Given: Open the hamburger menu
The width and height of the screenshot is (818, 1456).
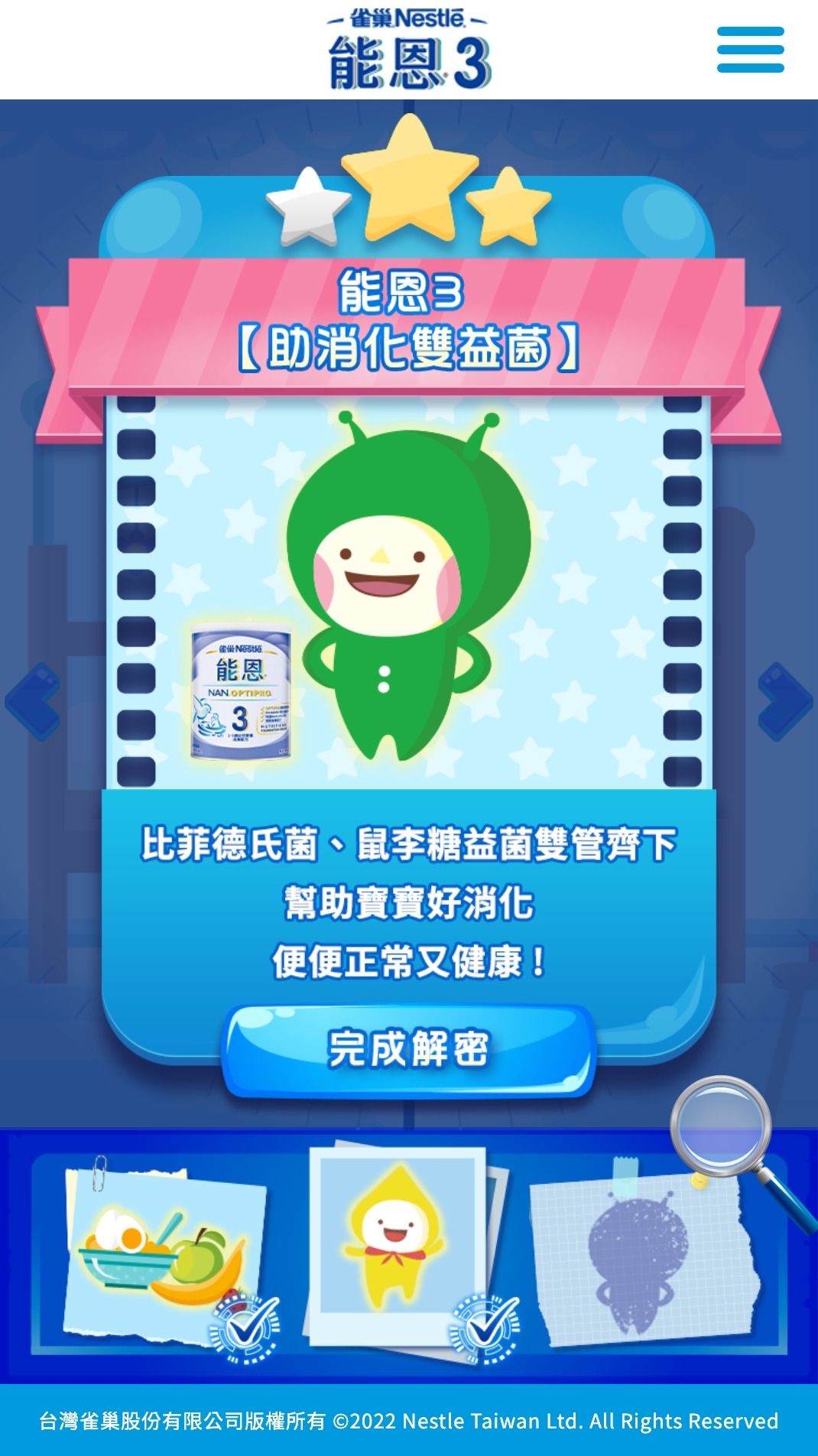Looking at the screenshot, I should [x=750, y=50].
